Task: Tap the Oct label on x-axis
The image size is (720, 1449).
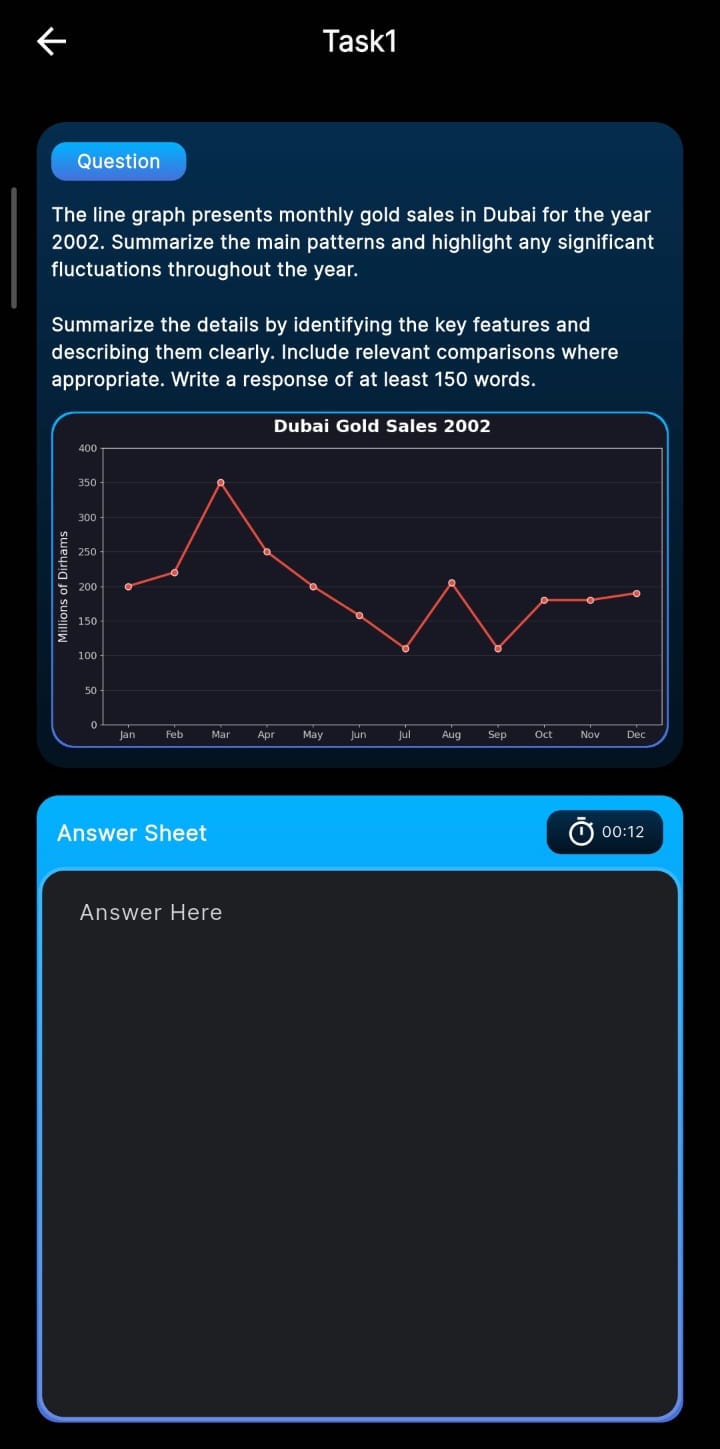Action: click(543, 734)
